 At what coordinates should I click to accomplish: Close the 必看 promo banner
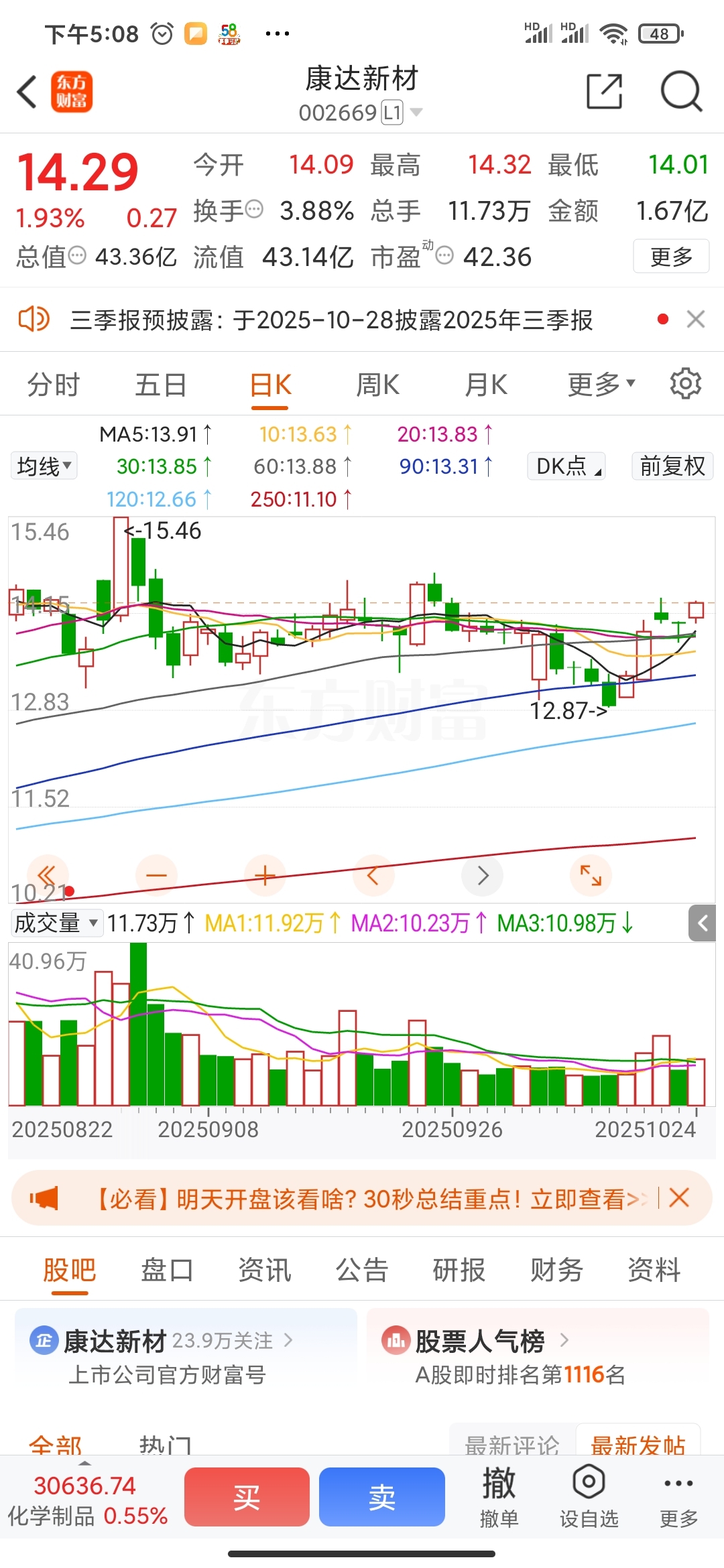point(679,1197)
